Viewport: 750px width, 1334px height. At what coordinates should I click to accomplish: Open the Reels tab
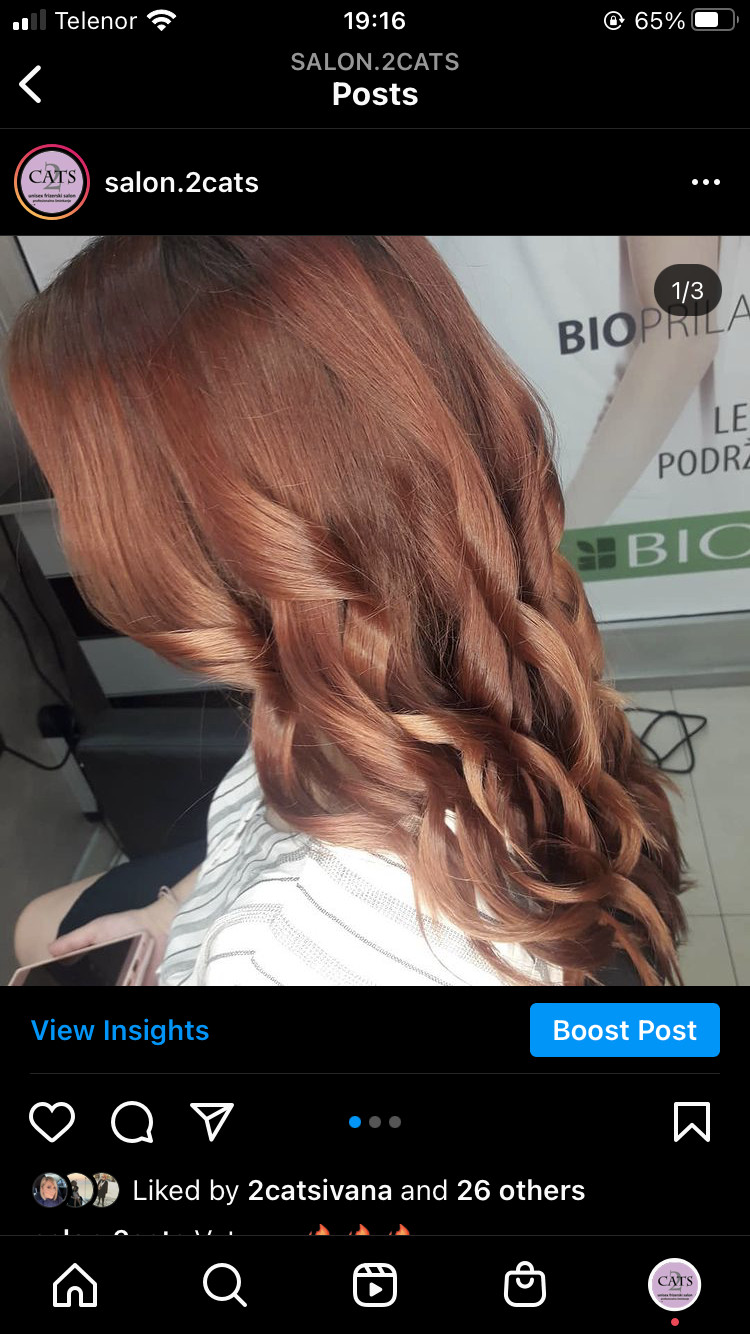pos(375,1285)
